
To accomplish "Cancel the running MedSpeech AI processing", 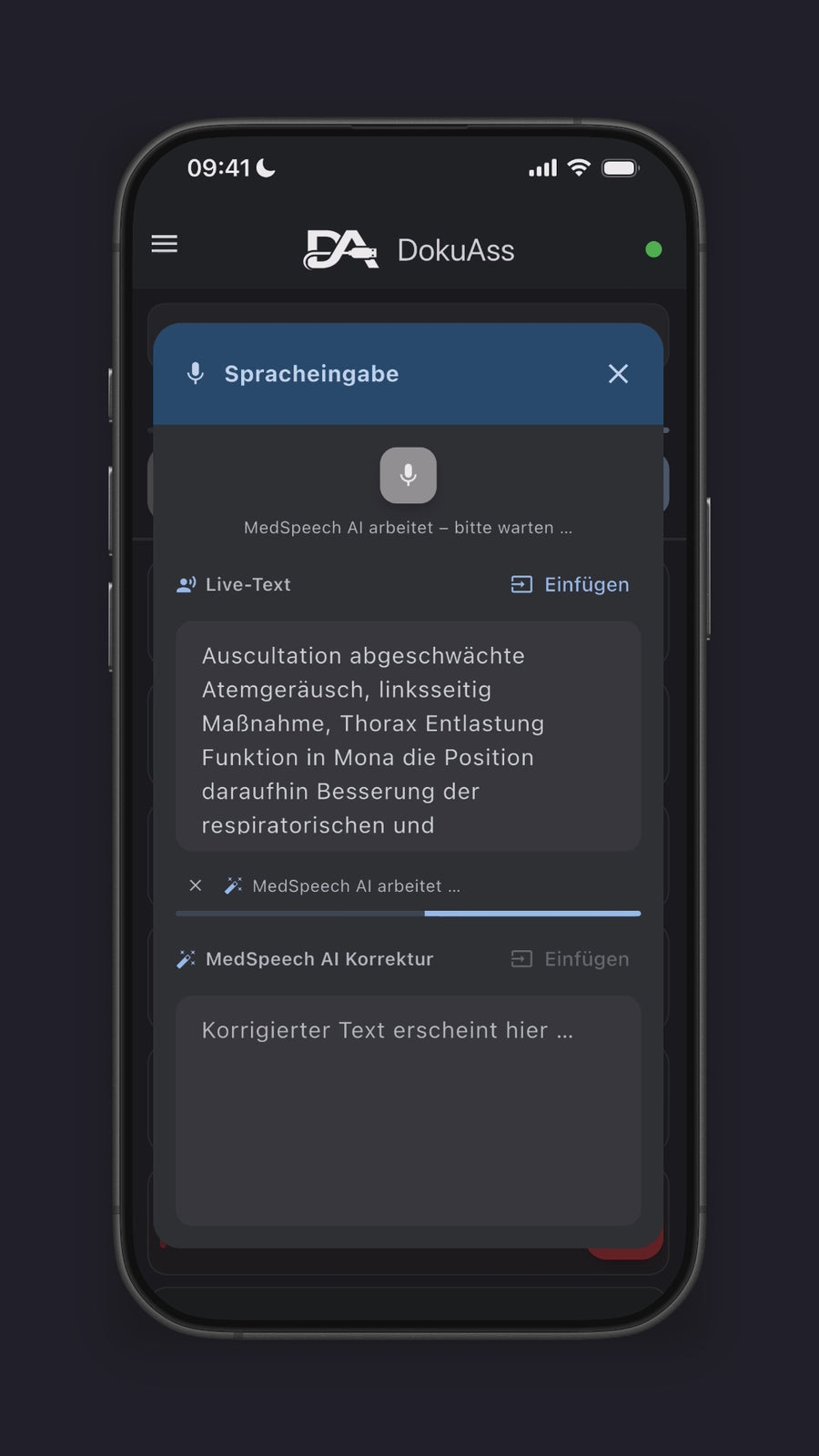I will 195,885.
